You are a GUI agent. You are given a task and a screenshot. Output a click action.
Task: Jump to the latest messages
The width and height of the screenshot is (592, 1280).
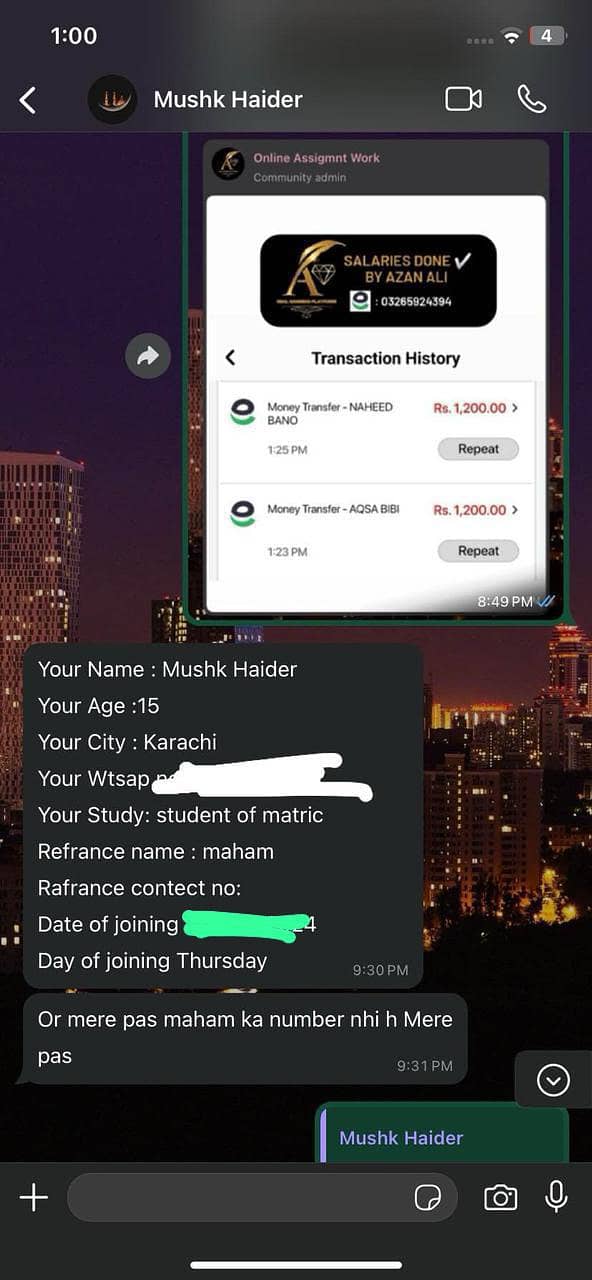tap(553, 1079)
